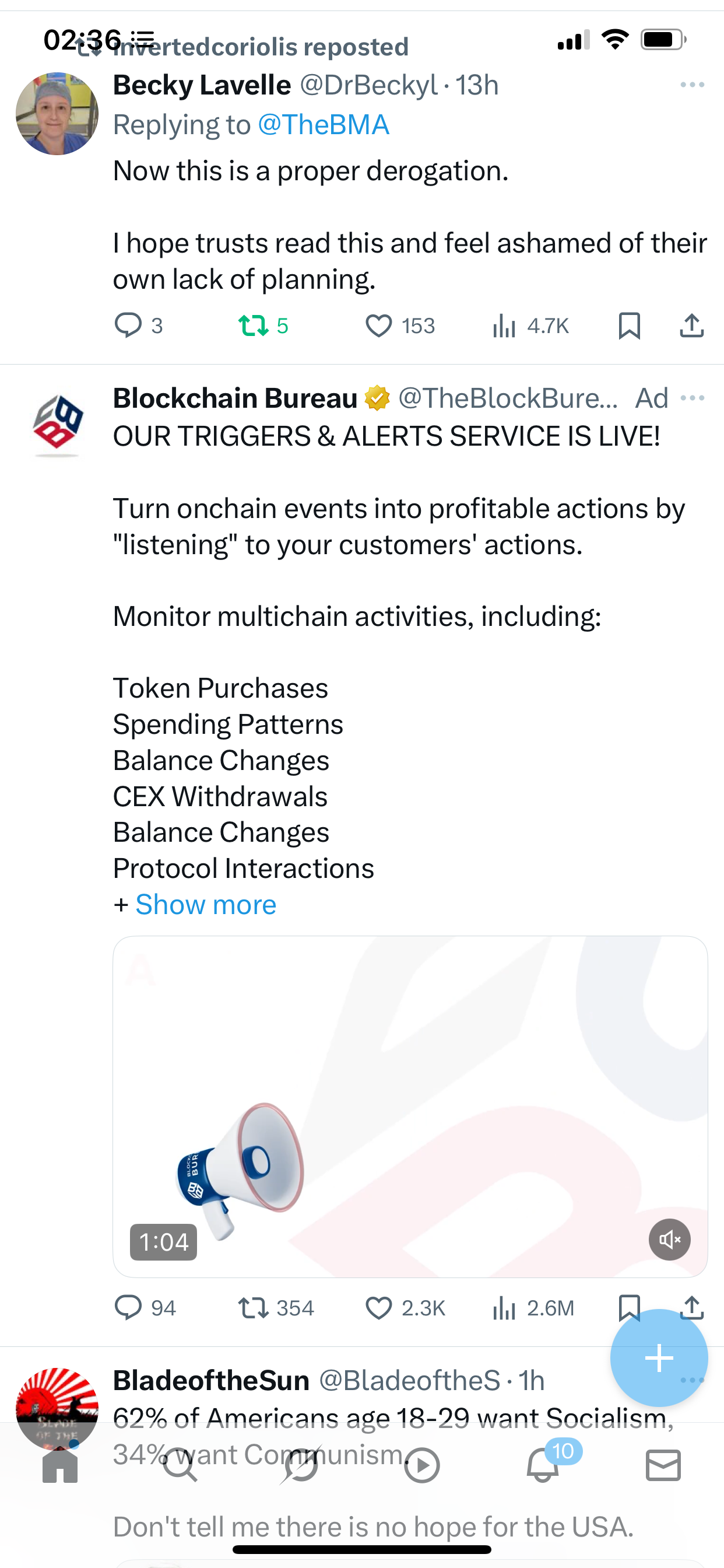Image resolution: width=724 pixels, height=1568 pixels.
Task: Switch to the Search tab
Action: click(x=181, y=1465)
